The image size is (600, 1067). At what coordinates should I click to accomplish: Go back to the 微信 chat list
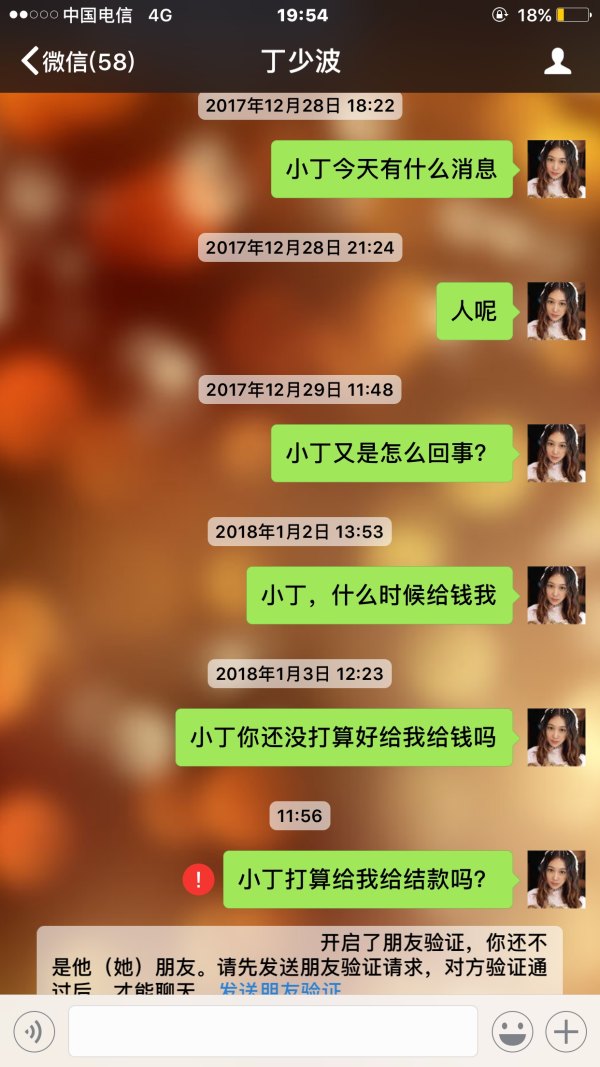(76, 62)
